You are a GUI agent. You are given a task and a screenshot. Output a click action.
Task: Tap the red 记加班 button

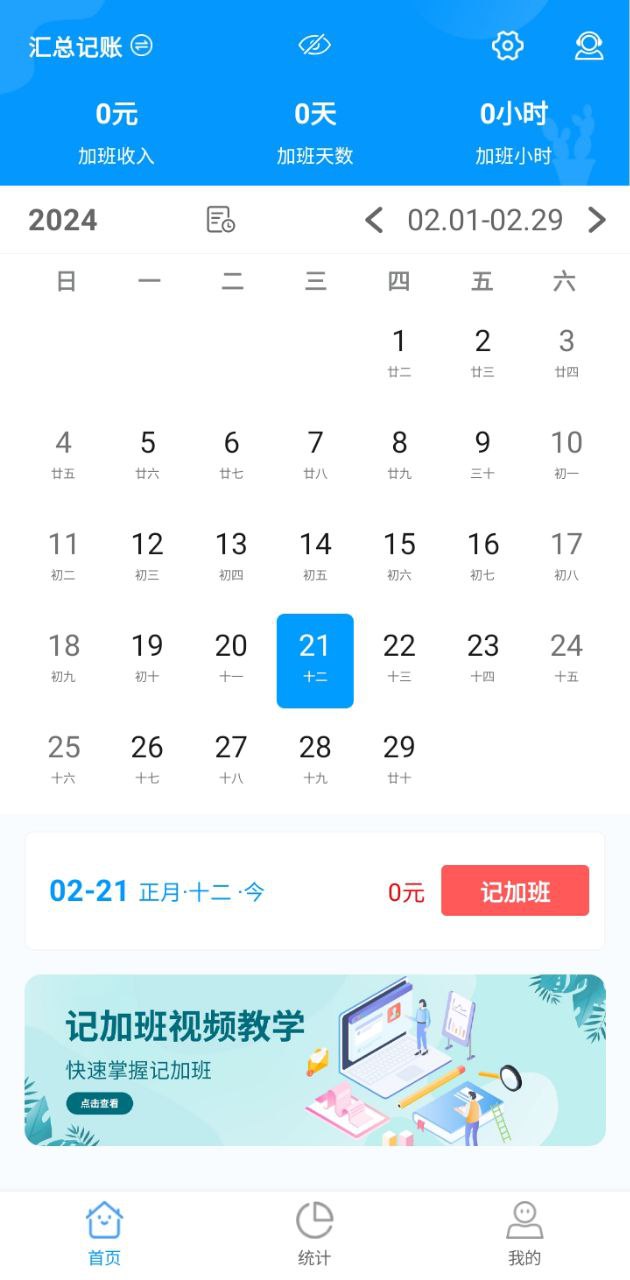click(515, 891)
